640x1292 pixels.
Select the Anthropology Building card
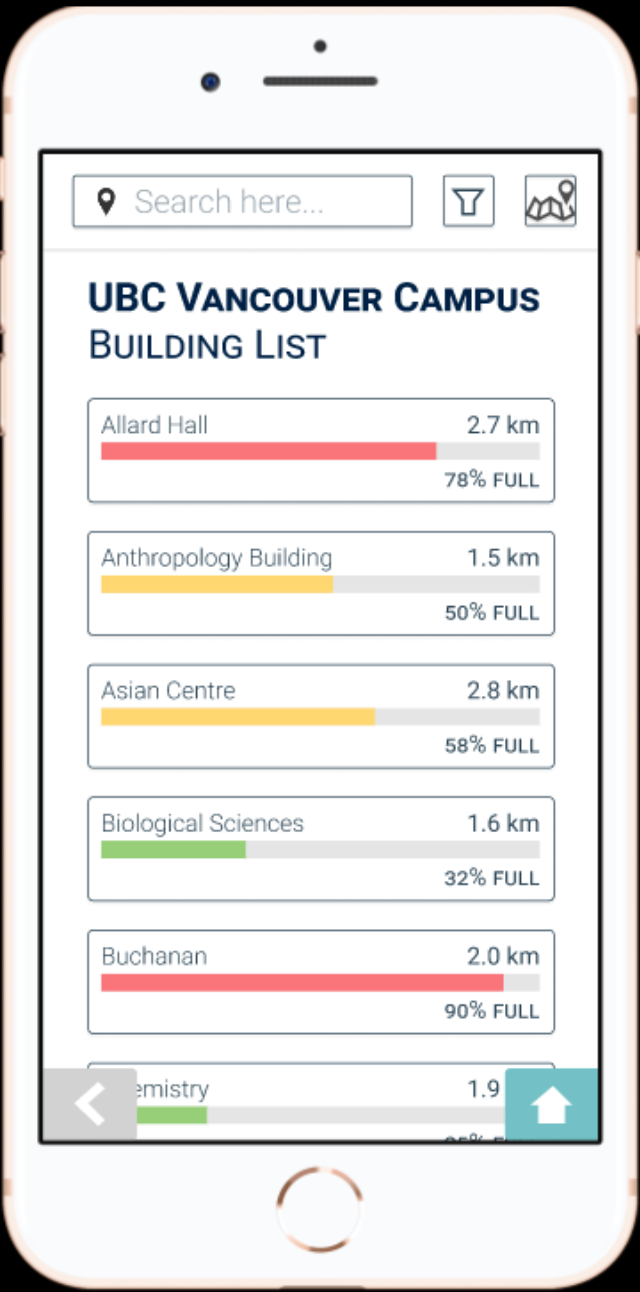(x=320, y=583)
